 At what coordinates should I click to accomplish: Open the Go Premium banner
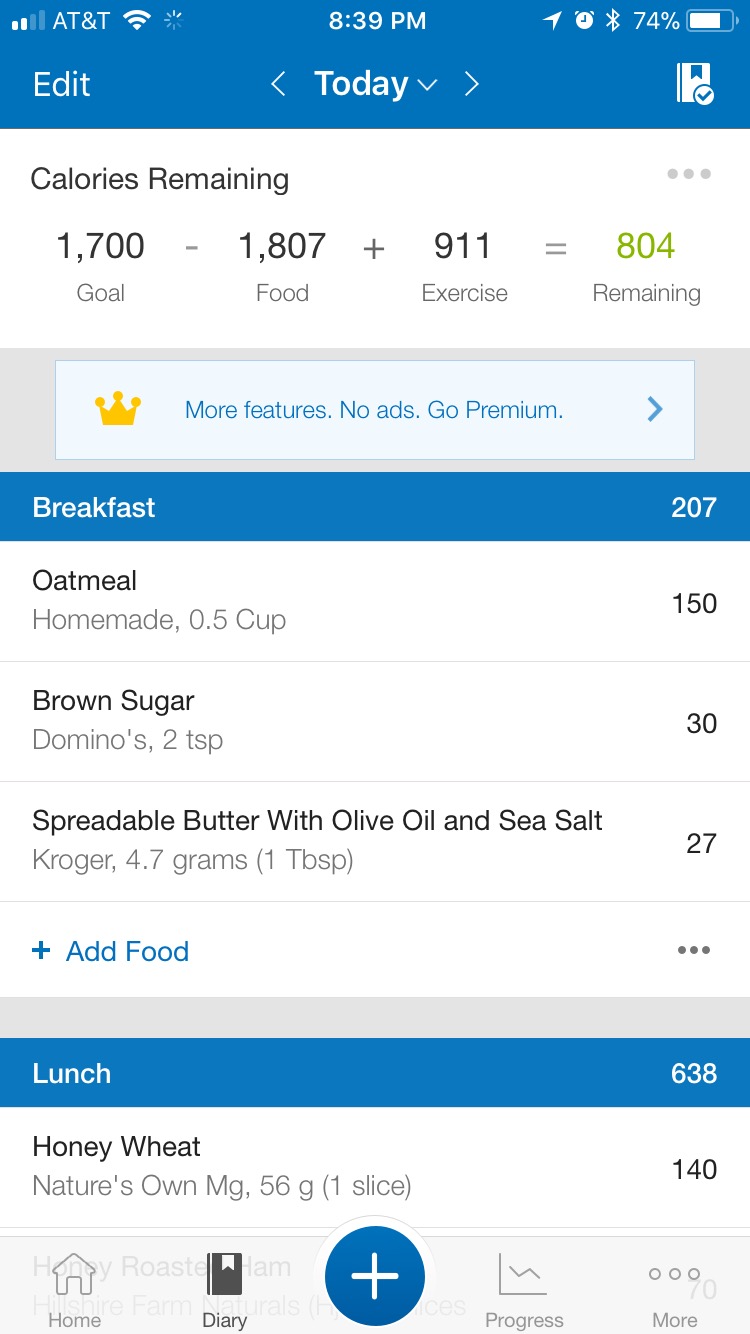pos(375,410)
